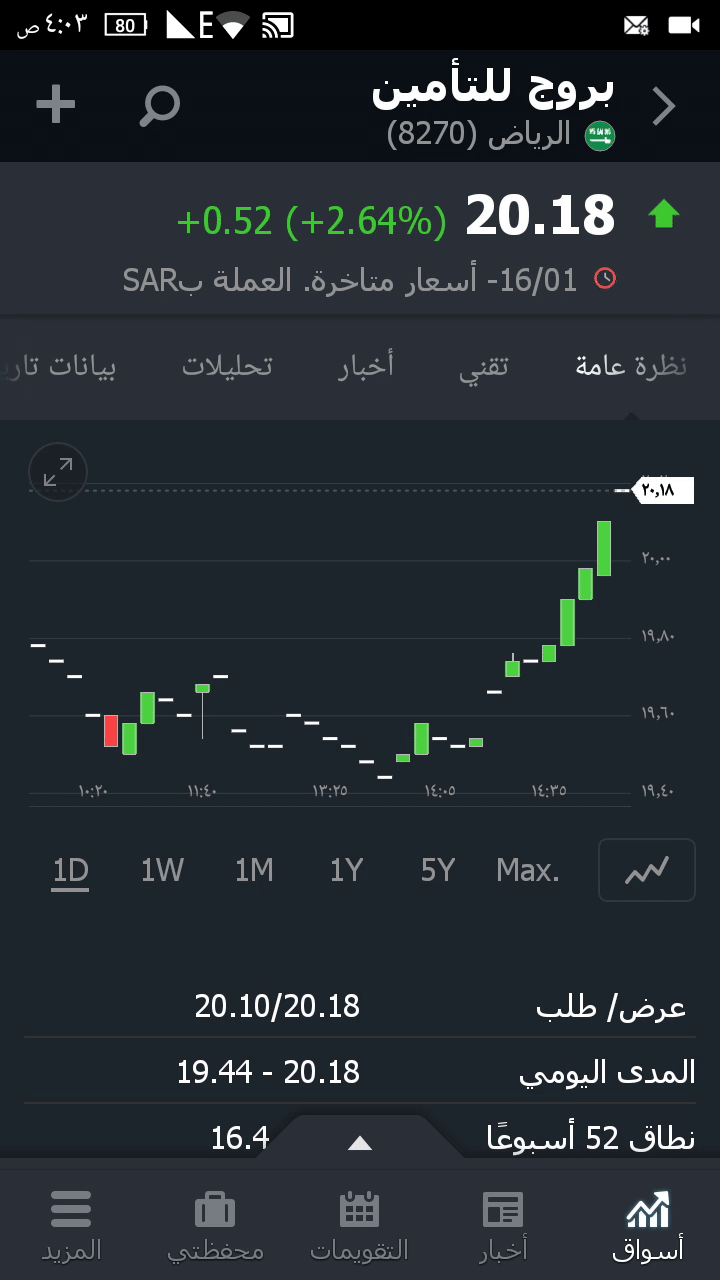Open the search magnifier icon
The height and width of the screenshot is (1280, 720).
coord(160,105)
